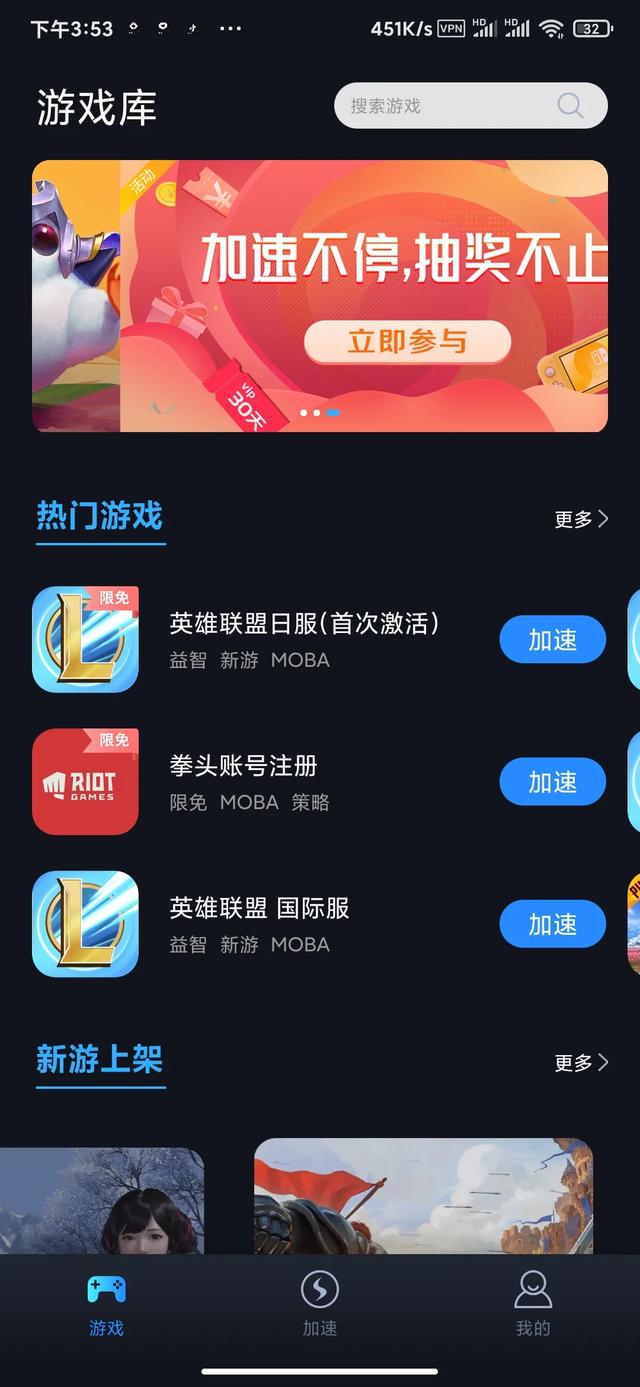Screen dimensions: 640x1387
Task: Tap the magnifier icon in search box
Action: (x=570, y=106)
